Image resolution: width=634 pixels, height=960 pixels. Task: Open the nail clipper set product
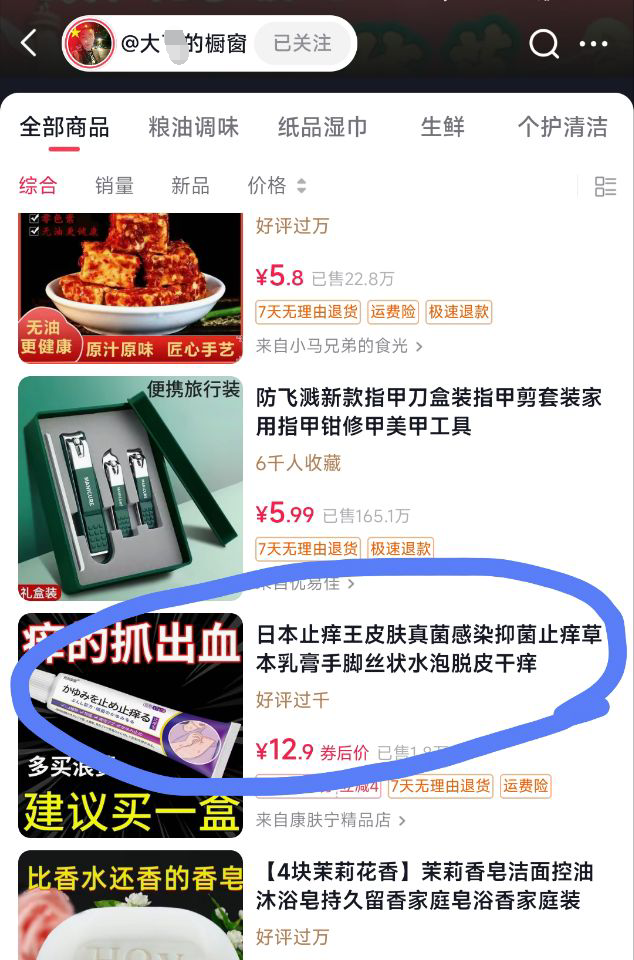[428, 412]
